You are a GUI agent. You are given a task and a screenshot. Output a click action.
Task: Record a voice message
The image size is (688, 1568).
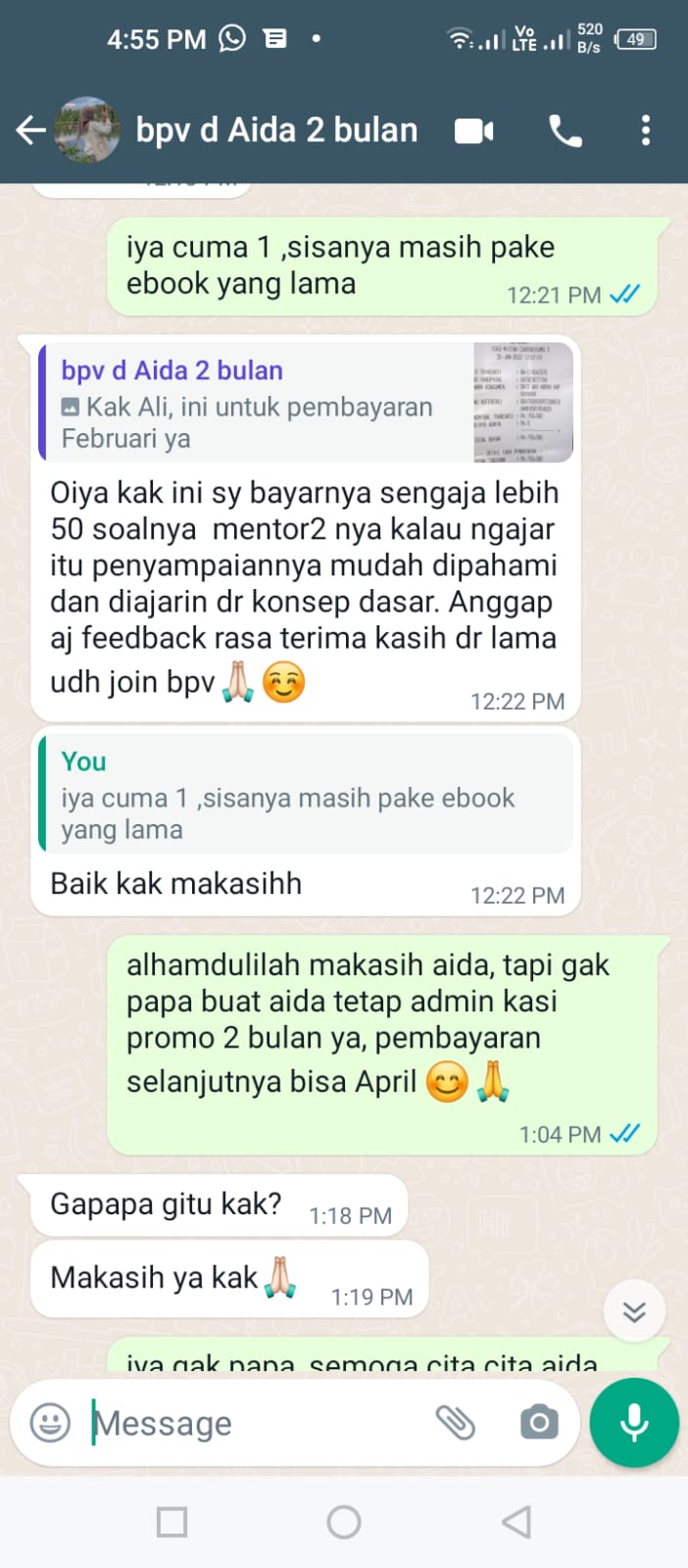click(x=634, y=1423)
